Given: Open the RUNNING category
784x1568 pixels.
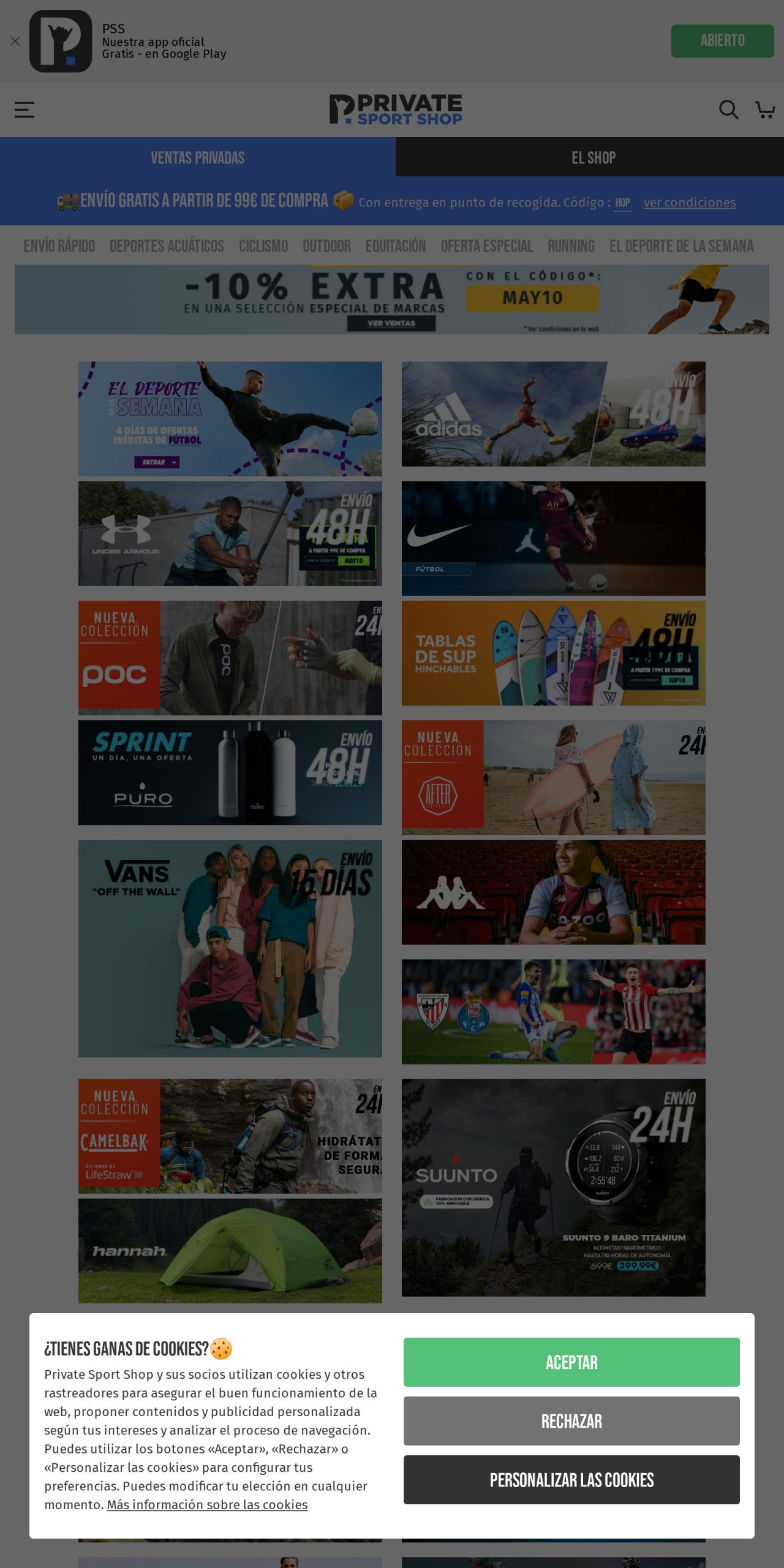Looking at the screenshot, I should click(x=571, y=246).
